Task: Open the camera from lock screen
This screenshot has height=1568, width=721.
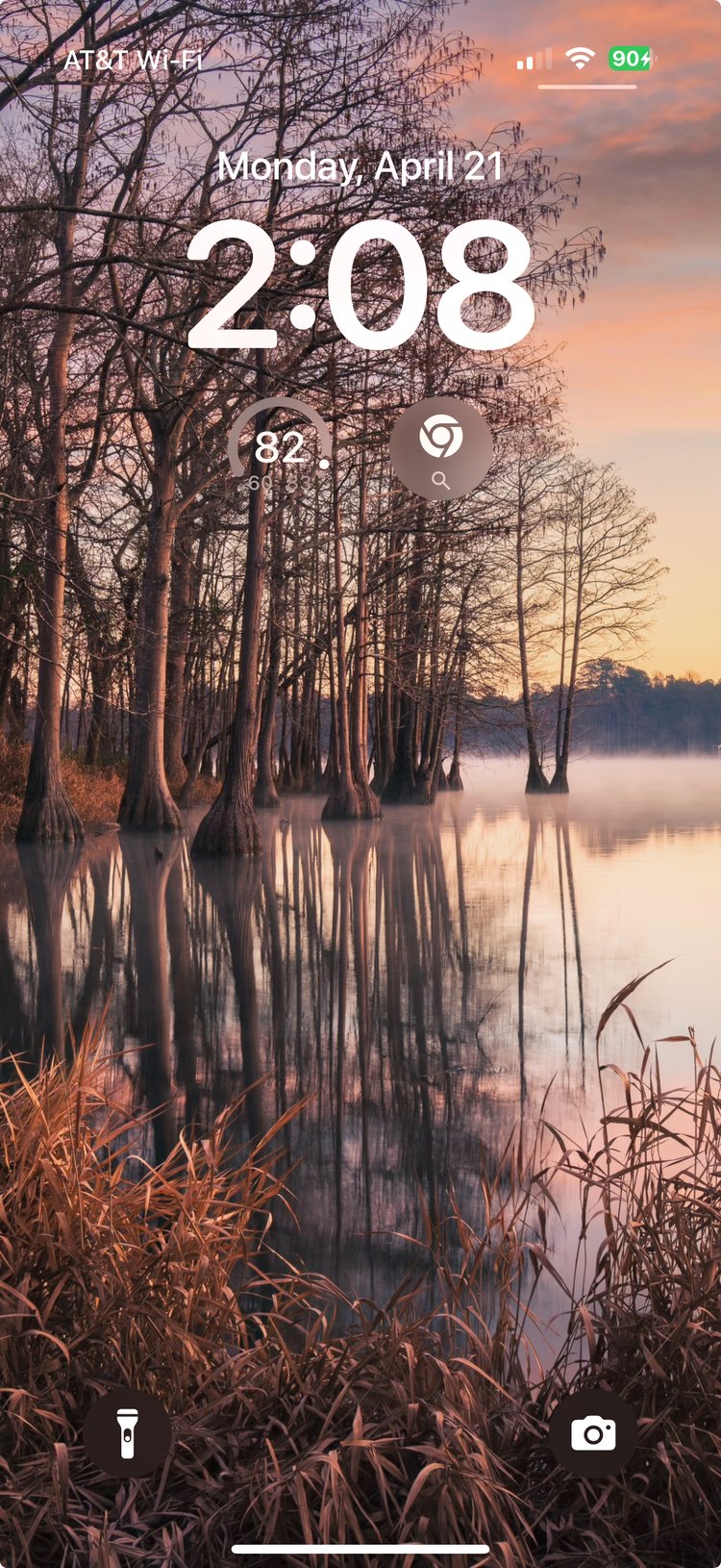Action: pos(593,1432)
